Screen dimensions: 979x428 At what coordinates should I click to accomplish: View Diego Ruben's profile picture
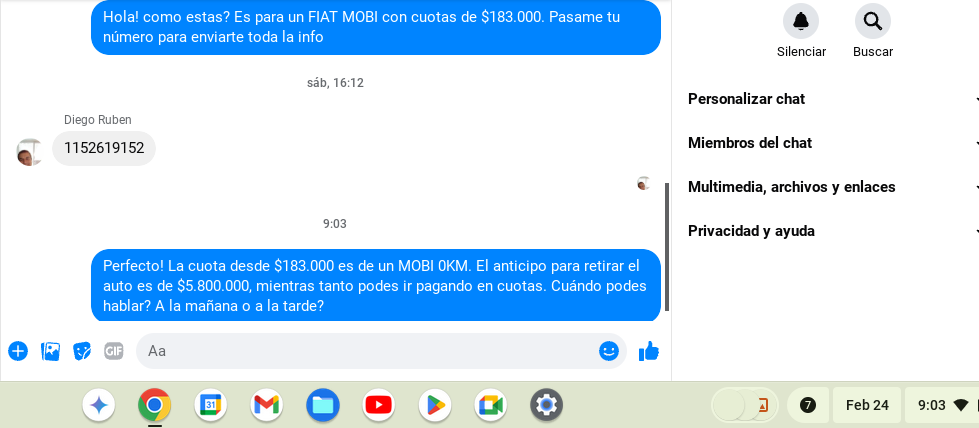29,152
